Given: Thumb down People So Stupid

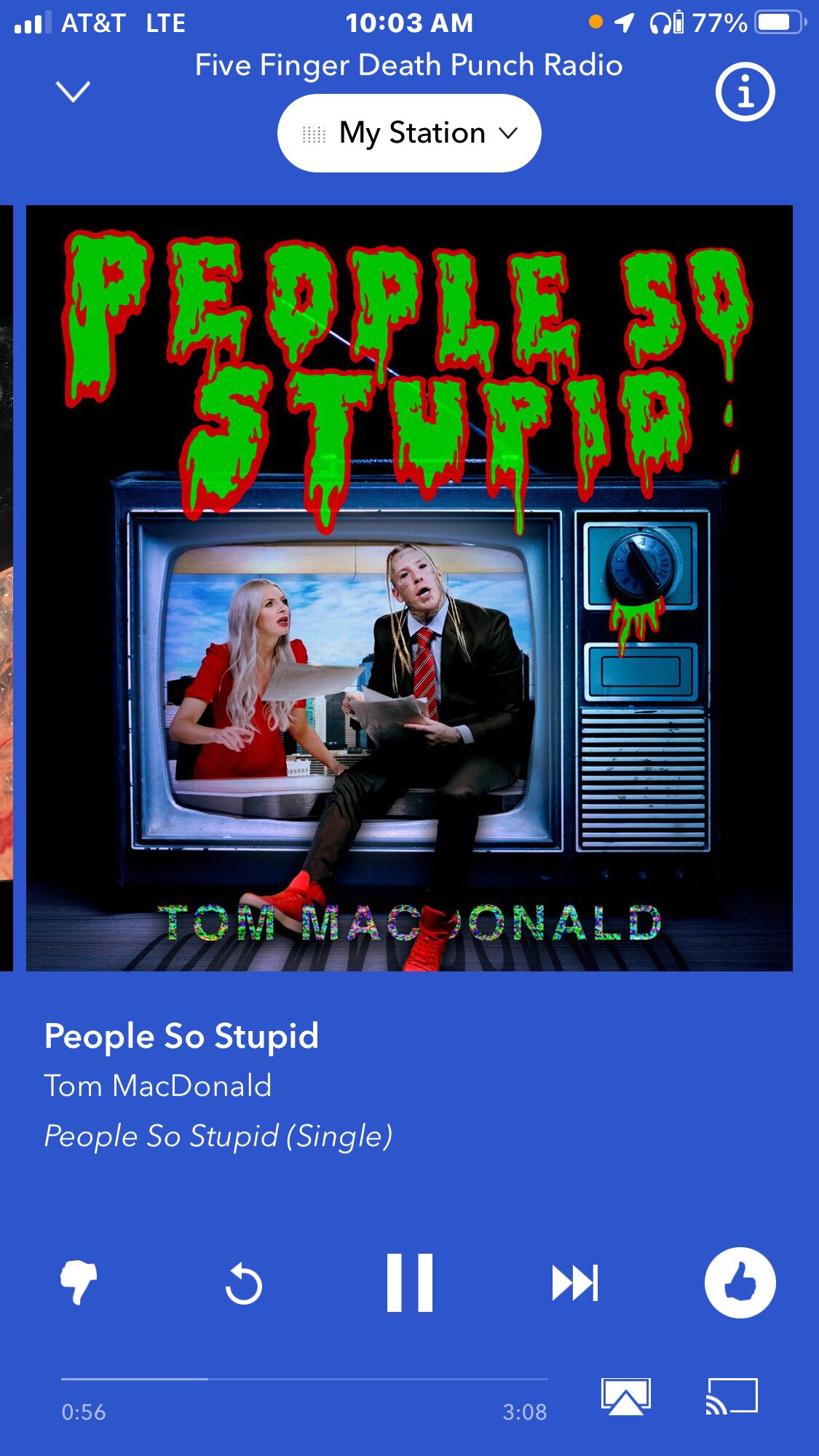Looking at the screenshot, I should click(x=79, y=1283).
